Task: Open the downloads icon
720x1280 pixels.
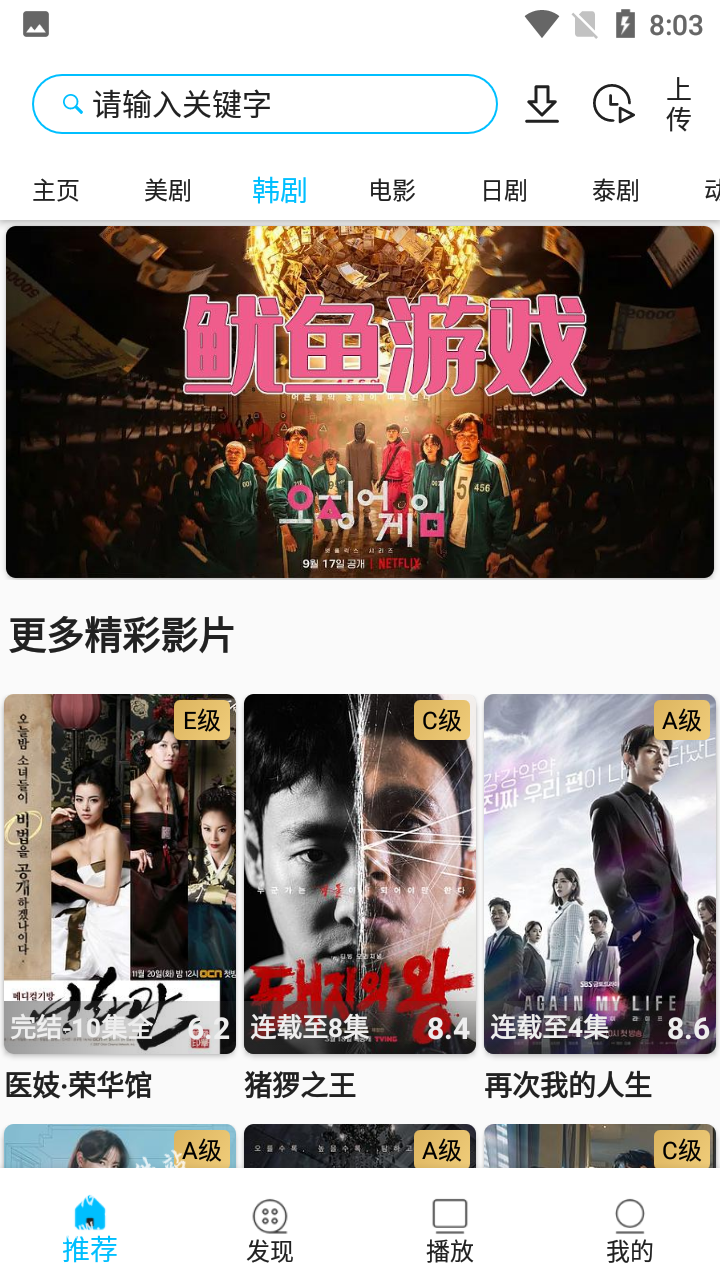Action: [x=542, y=104]
